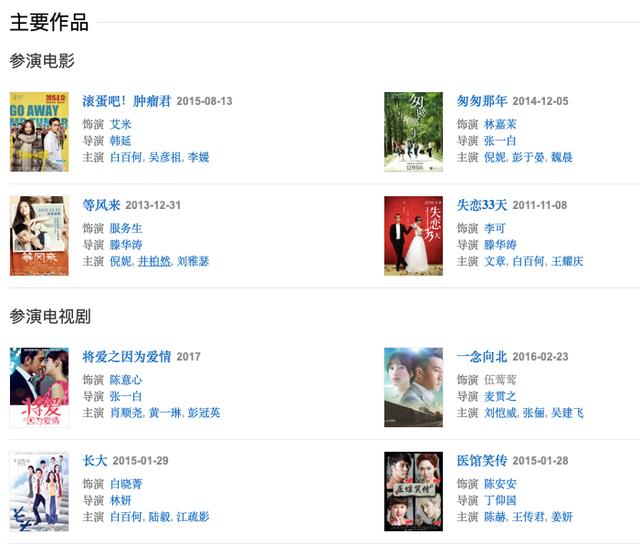Screen dimensions: 640x544
Task: Open the role 林嘉茉
Action: click(500, 125)
